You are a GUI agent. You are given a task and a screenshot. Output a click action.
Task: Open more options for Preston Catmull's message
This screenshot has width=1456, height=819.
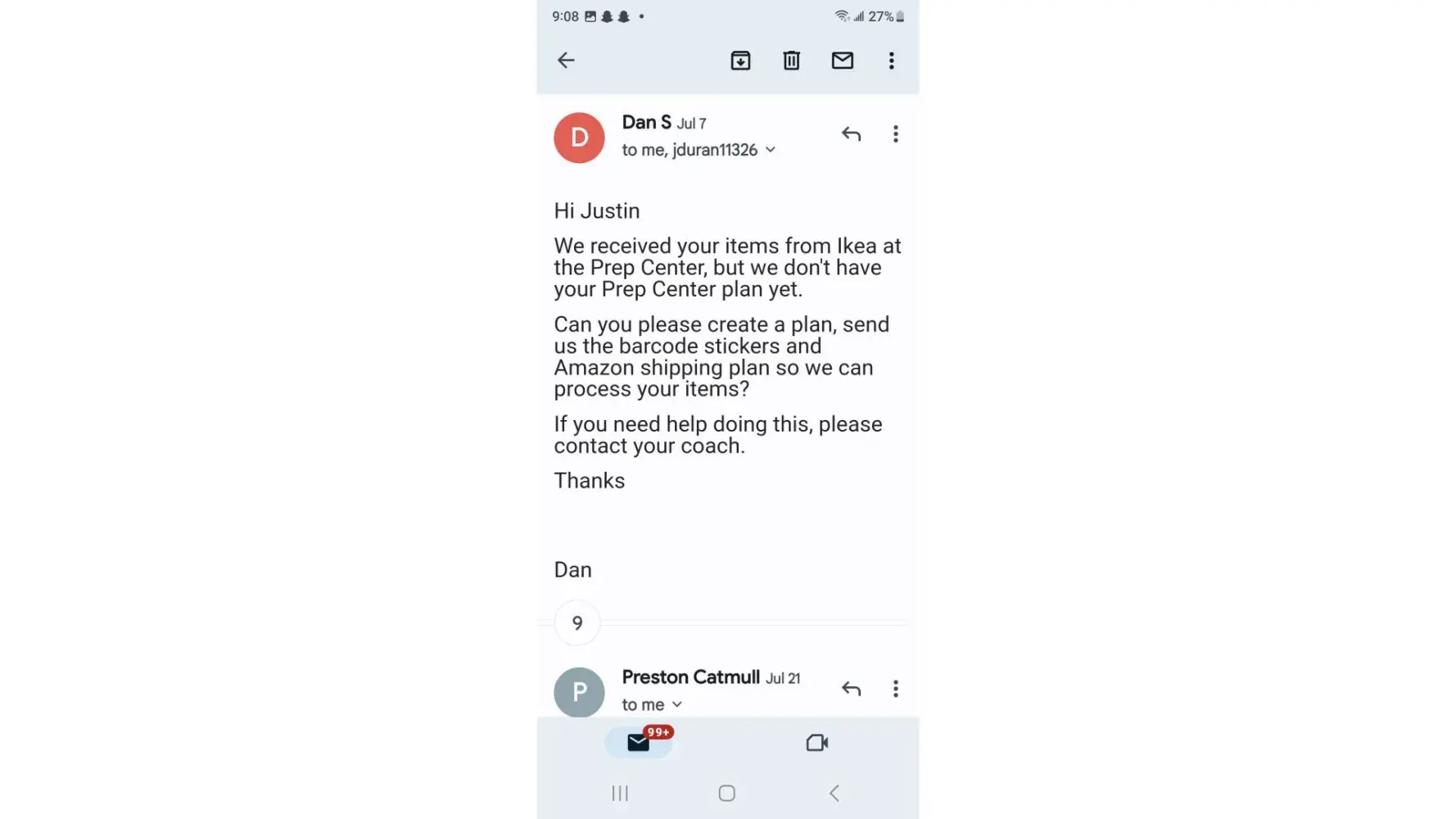coord(895,689)
